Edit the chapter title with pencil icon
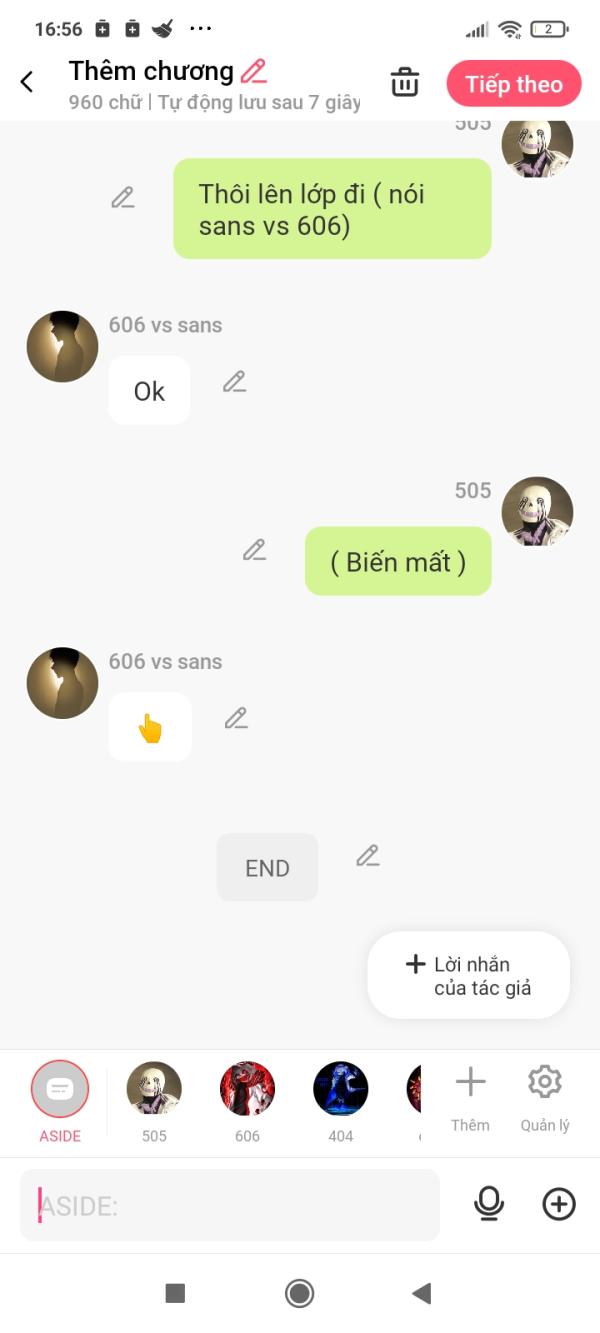Screen dimensions: 600x1333 pos(254,71)
